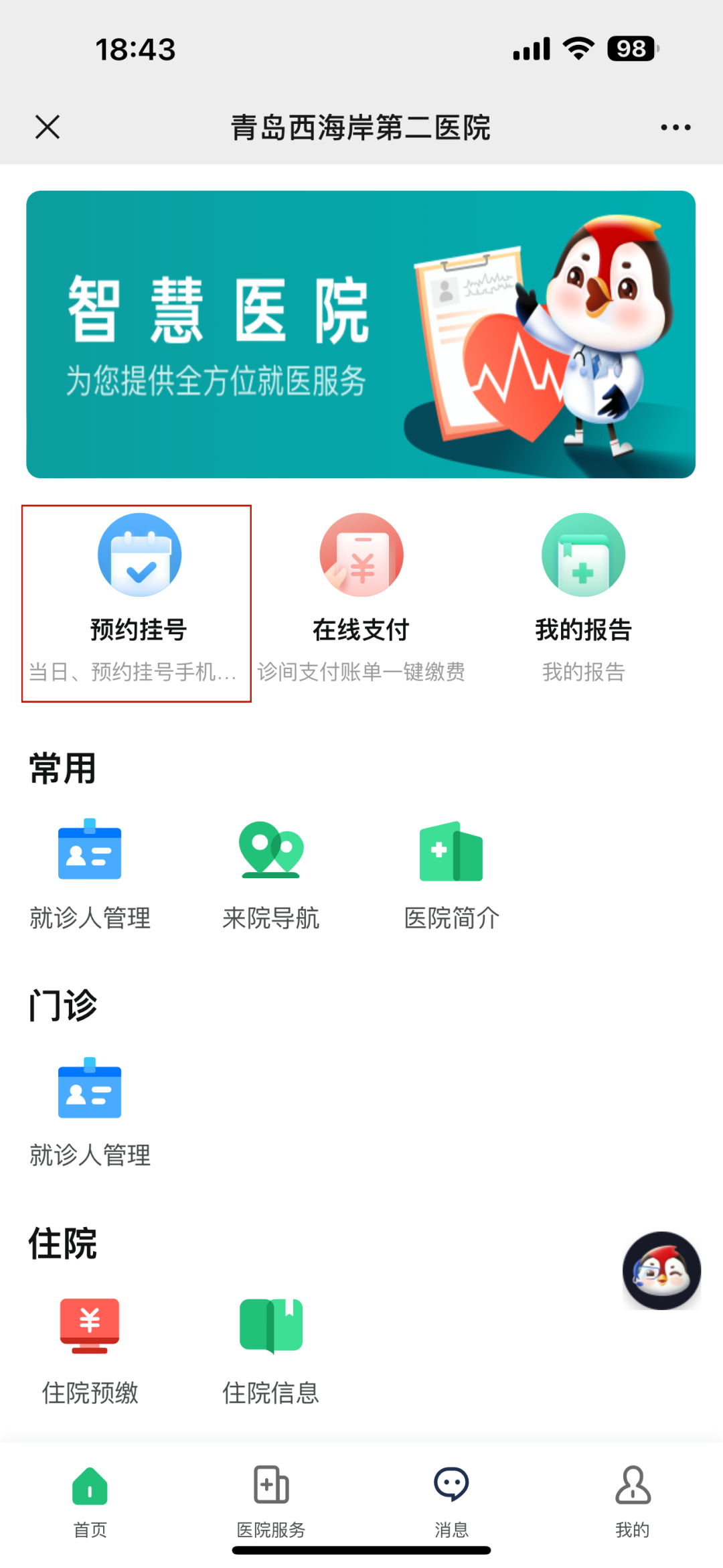Open the three-dot overflow menu
Screen dimensions: 723x1568
click(x=675, y=127)
